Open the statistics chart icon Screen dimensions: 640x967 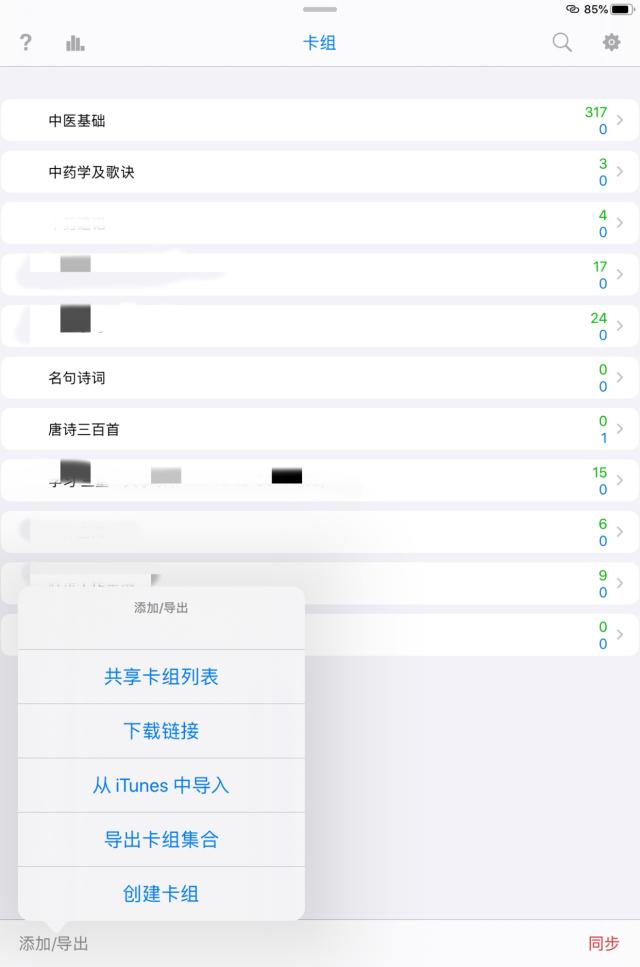(x=75, y=43)
